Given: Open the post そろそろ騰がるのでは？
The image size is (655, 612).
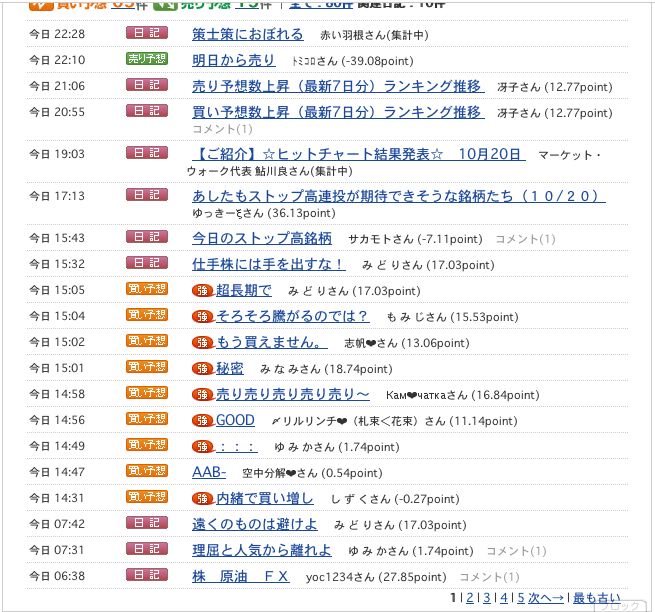Looking at the screenshot, I should 292,316.
